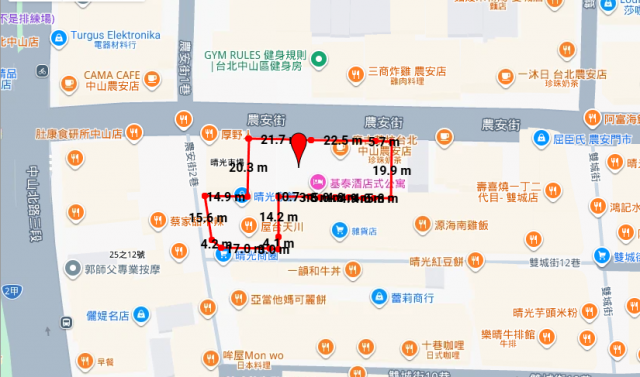Tap the red location pin on the map
Viewport: 640px width, 377px height.
(299, 149)
